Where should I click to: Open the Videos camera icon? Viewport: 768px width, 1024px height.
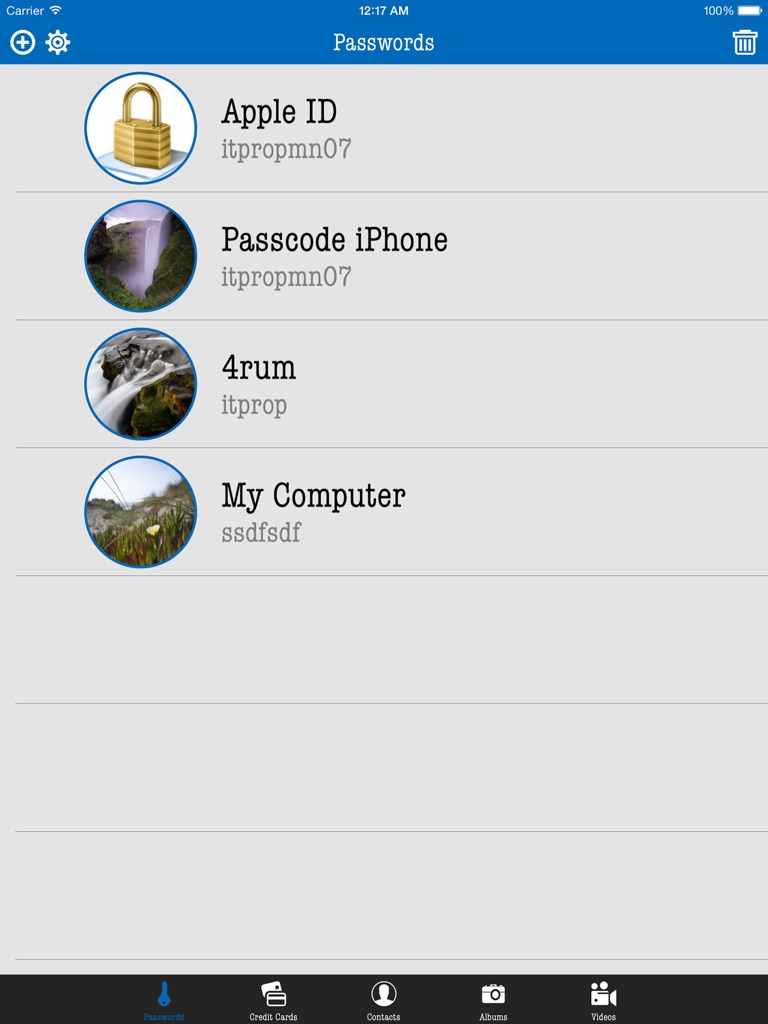601,993
